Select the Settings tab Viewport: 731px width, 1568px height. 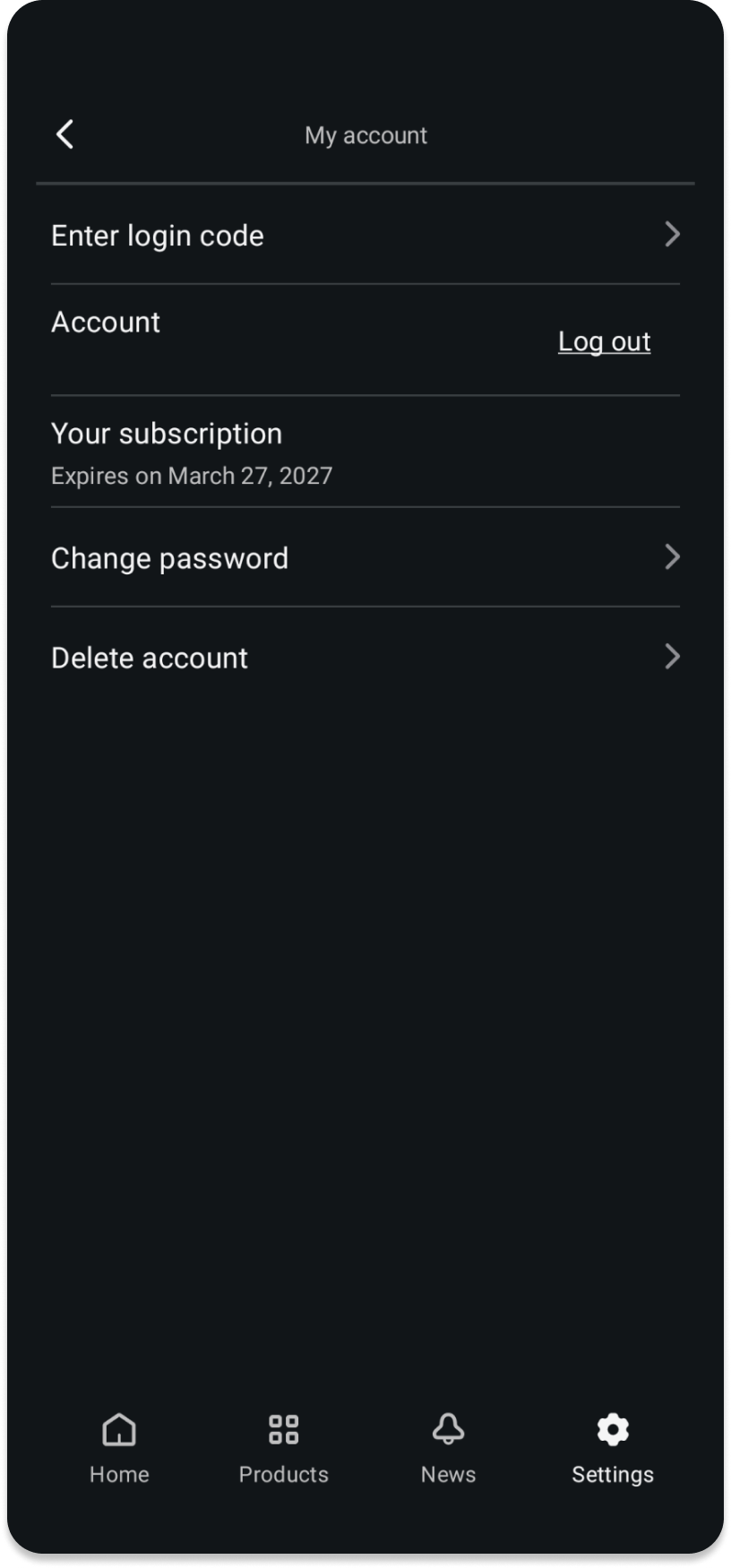tap(613, 1447)
